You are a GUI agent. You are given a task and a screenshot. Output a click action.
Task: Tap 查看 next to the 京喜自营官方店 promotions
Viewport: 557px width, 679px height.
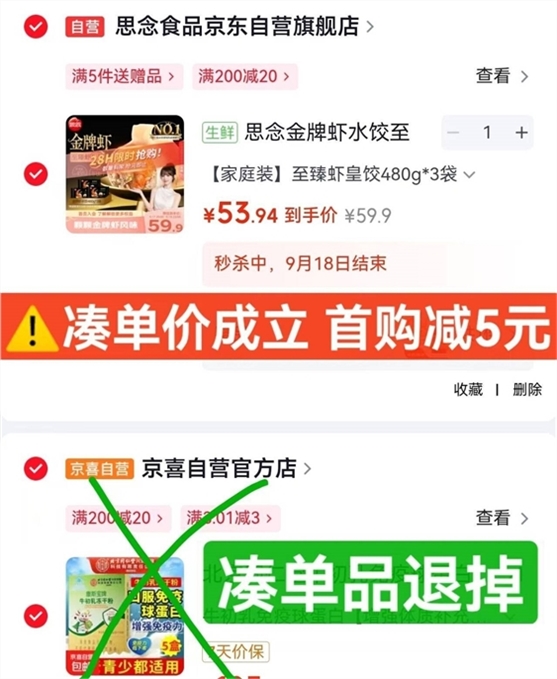[502, 518]
